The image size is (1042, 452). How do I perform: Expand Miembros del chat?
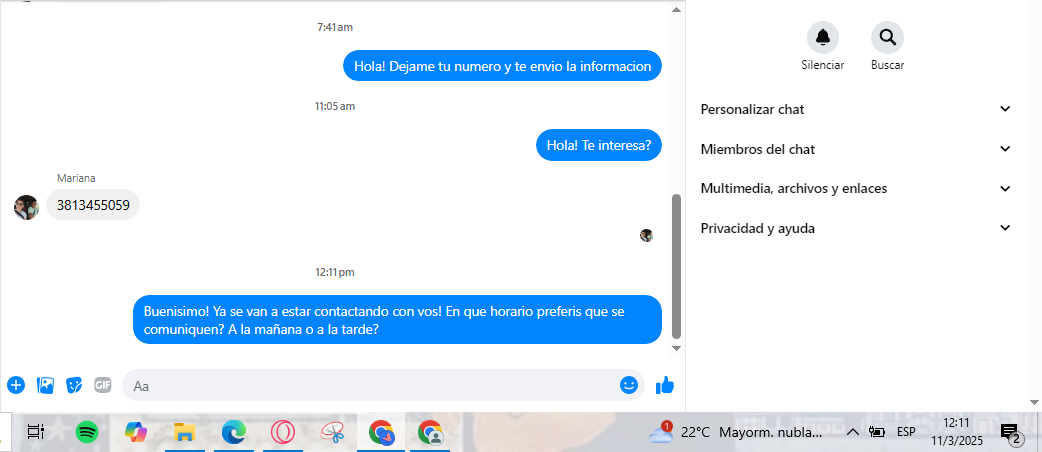point(856,149)
